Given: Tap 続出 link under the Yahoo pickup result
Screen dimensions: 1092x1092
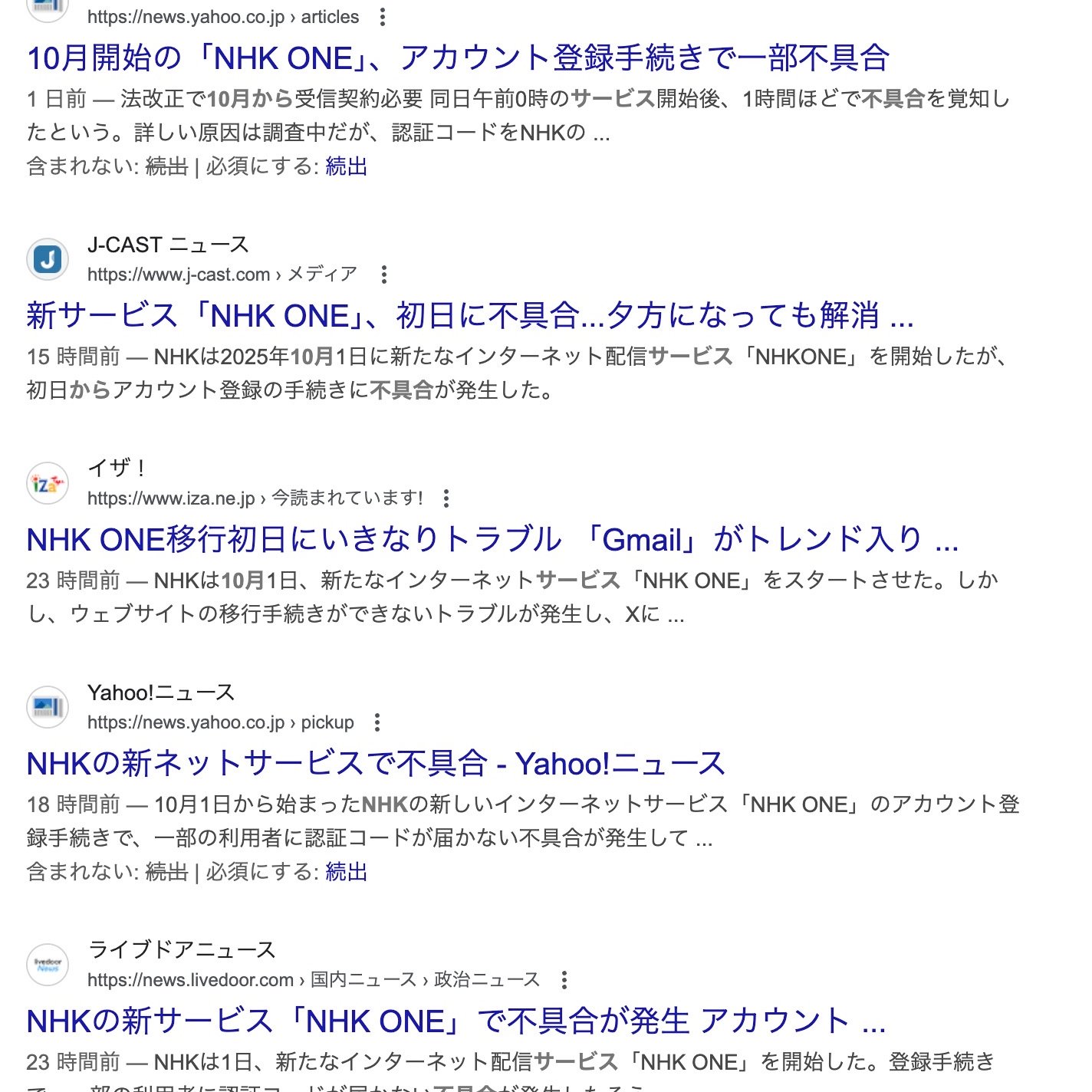Looking at the screenshot, I should click(x=347, y=872).
